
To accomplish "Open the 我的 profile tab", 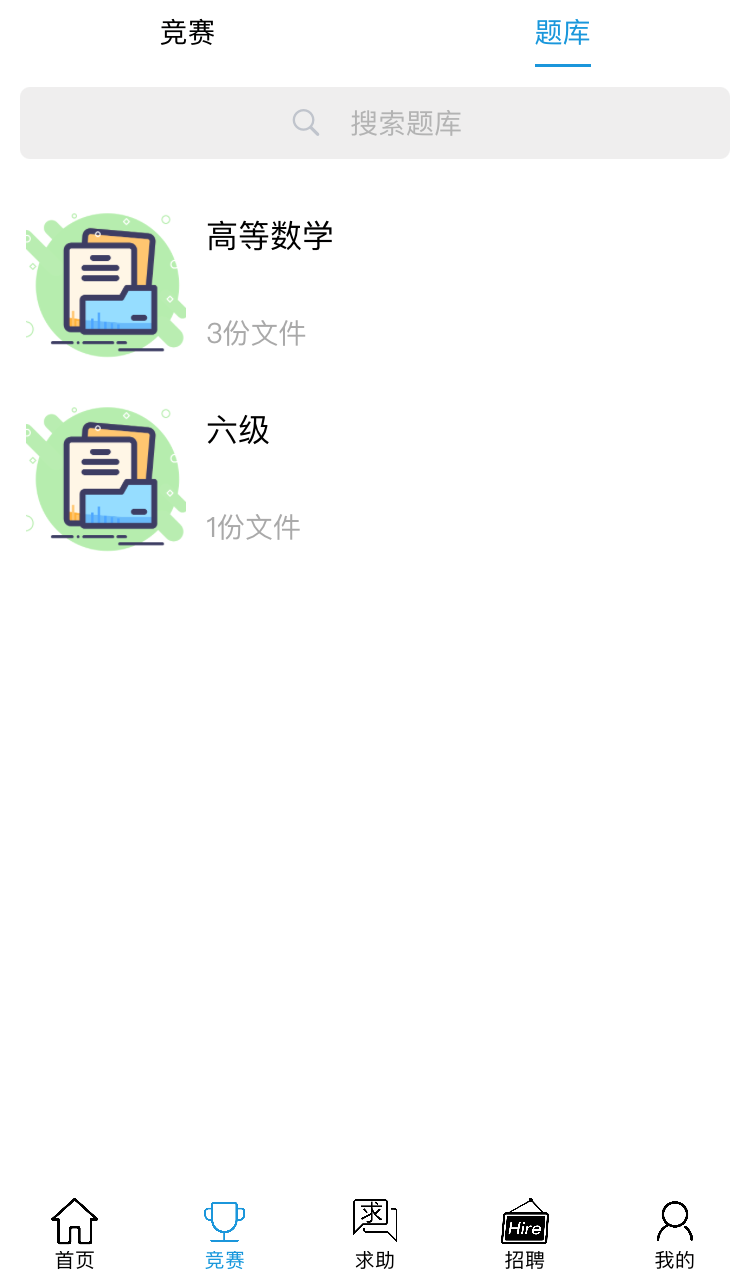I will tap(675, 1235).
